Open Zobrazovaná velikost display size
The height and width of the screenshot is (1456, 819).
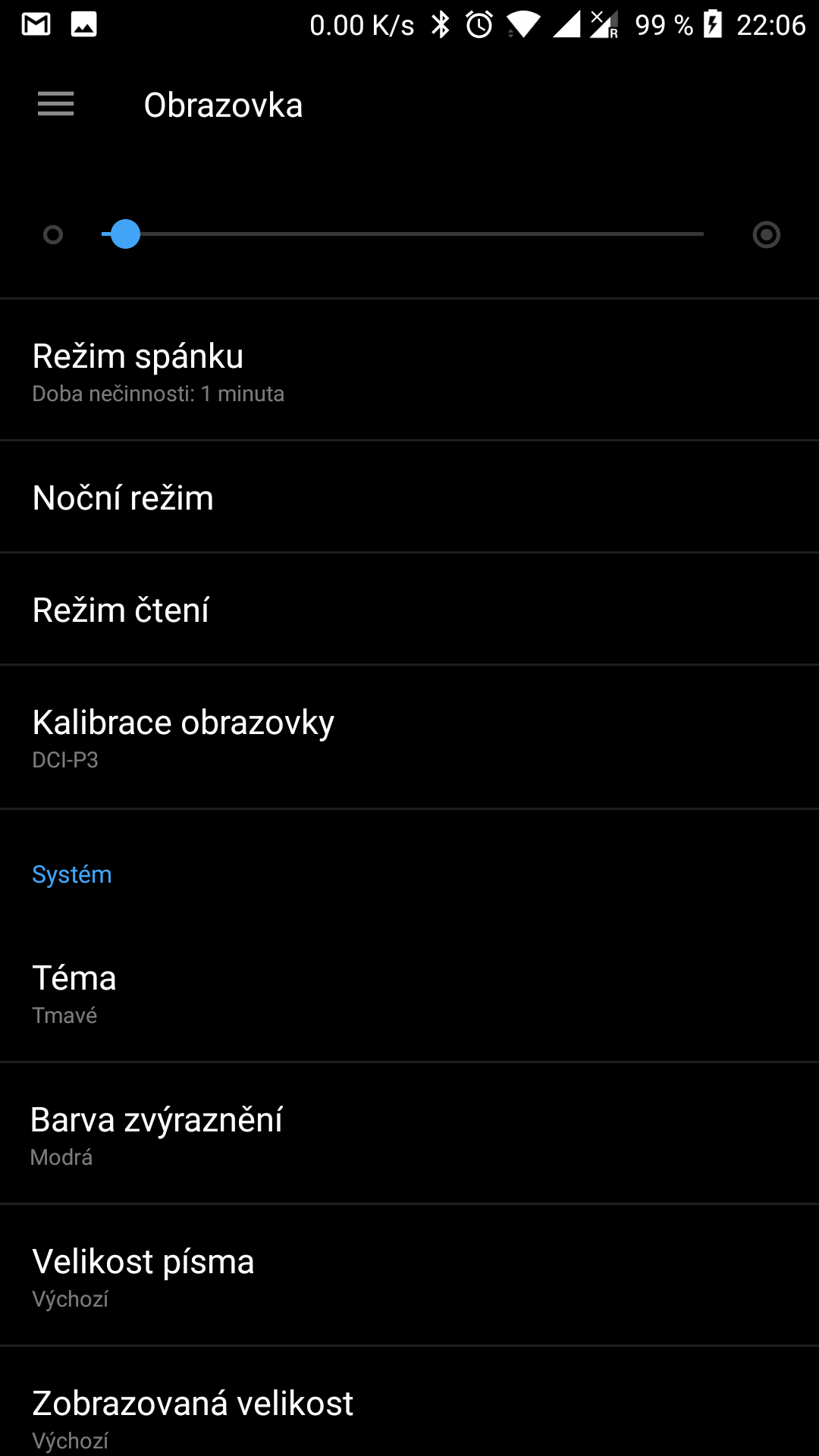409,1402
